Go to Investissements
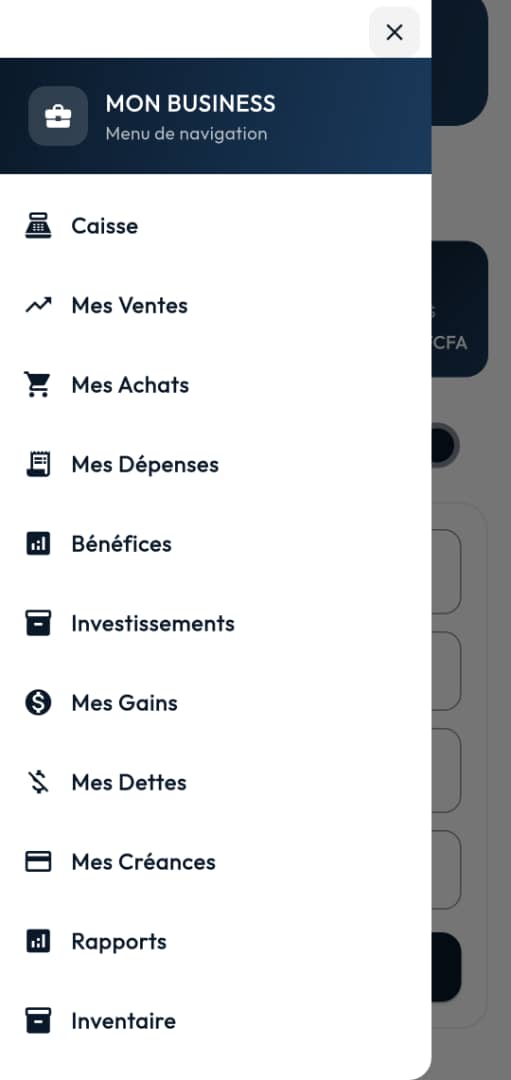The height and width of the screenshot is (1080, 511). point(216,623)
